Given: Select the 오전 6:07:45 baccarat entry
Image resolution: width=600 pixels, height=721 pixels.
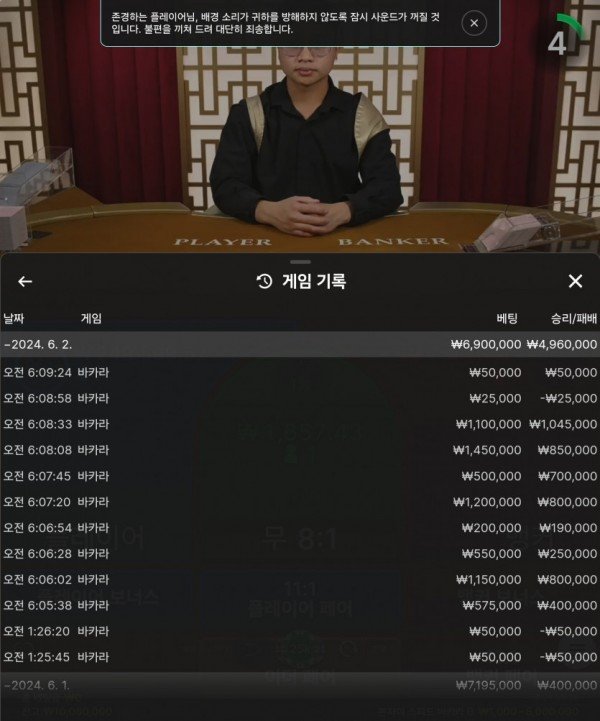Looking at the screenshot, I should [x=300, y=476].
